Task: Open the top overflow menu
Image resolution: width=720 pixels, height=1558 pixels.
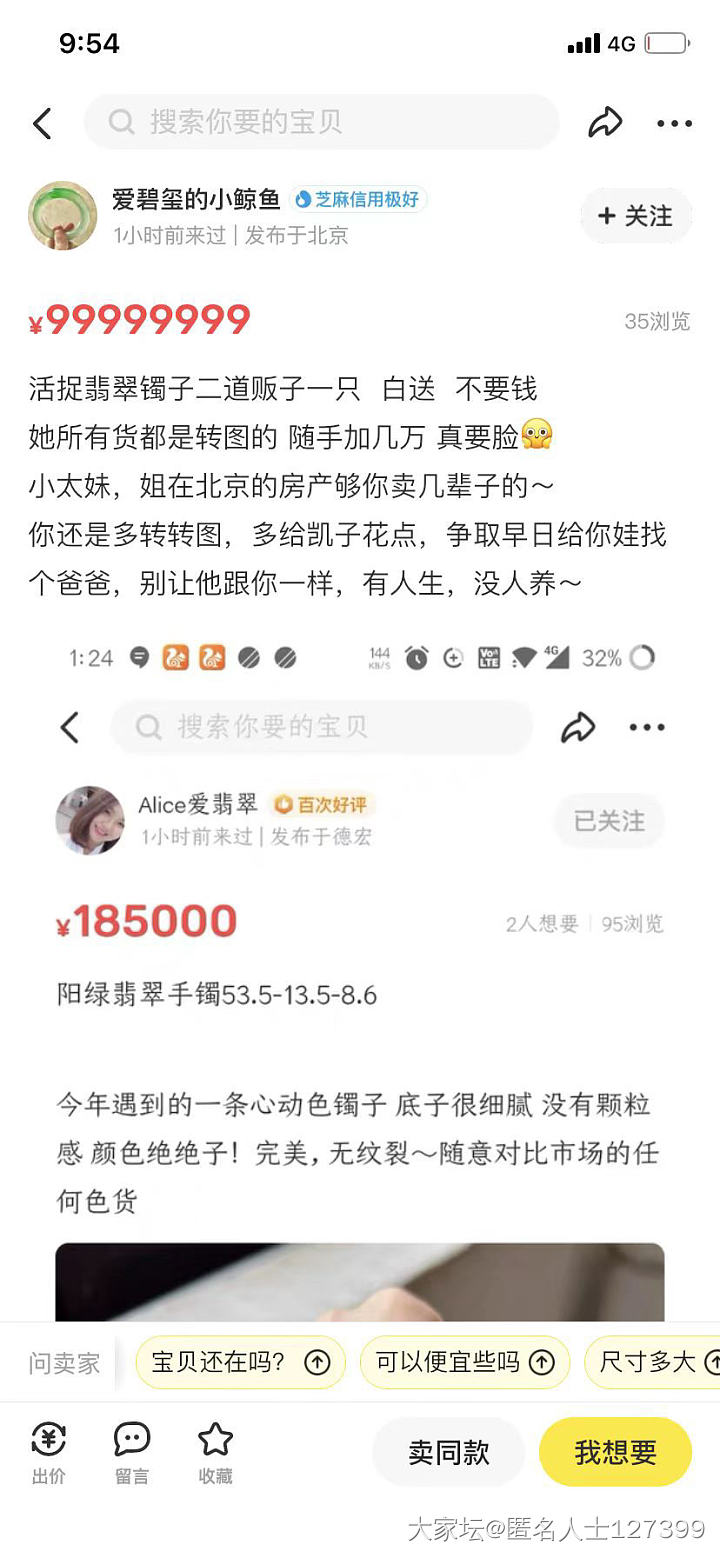Action: coord(674,123)
